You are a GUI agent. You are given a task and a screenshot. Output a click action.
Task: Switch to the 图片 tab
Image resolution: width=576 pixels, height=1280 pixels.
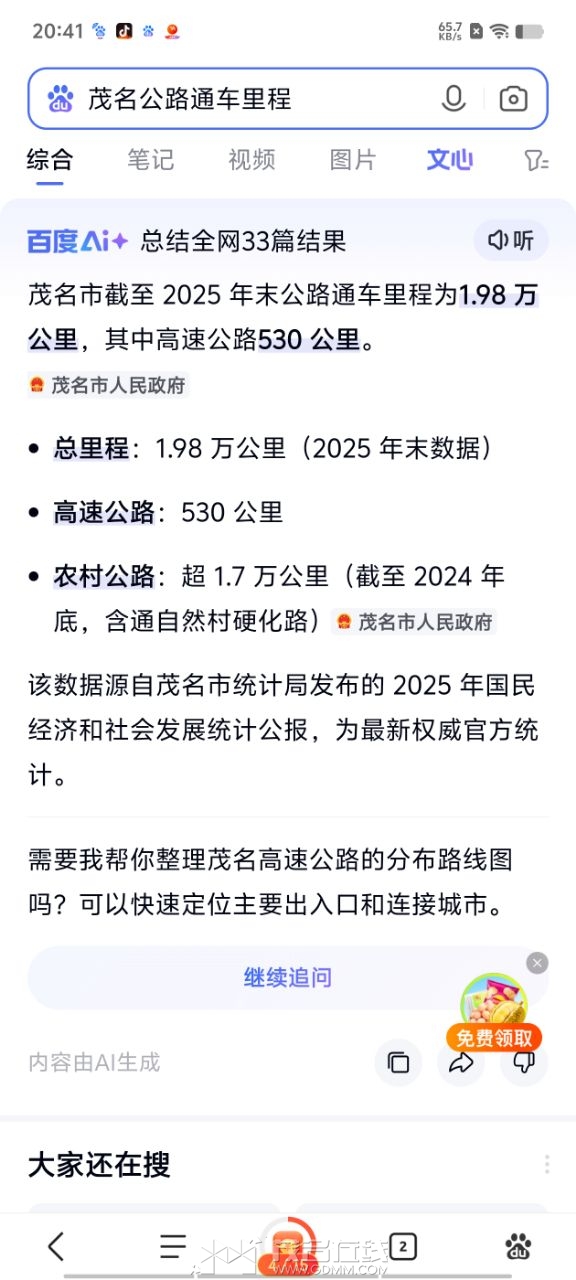pyautogui.click(x=352, y=159)
